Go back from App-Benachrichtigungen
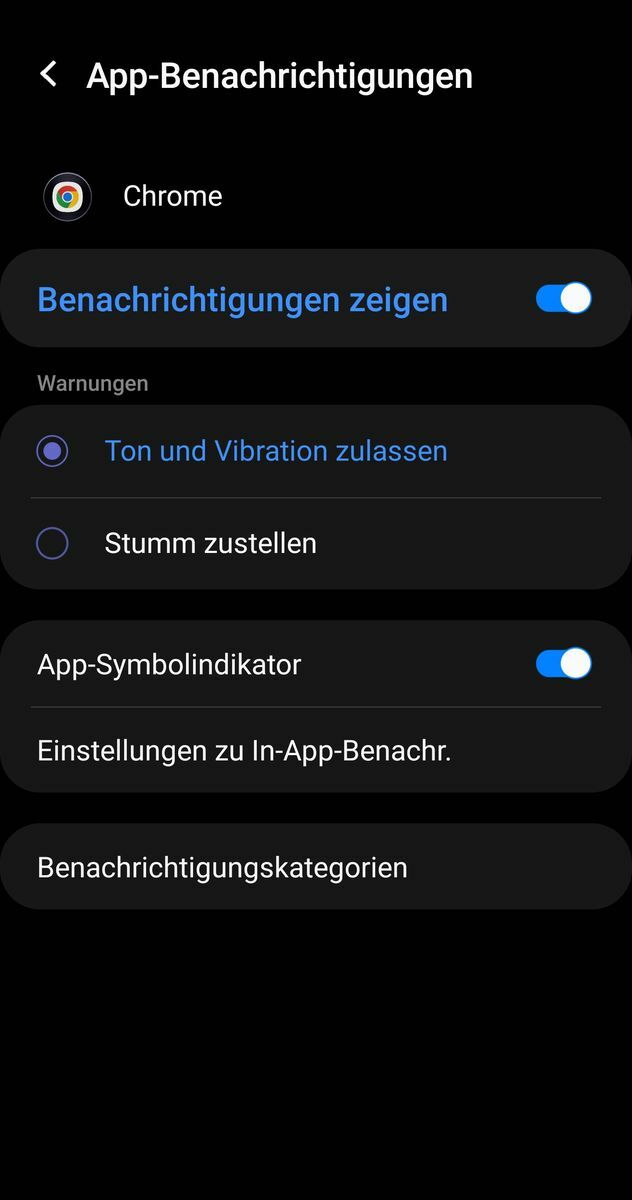 [48, 74]
